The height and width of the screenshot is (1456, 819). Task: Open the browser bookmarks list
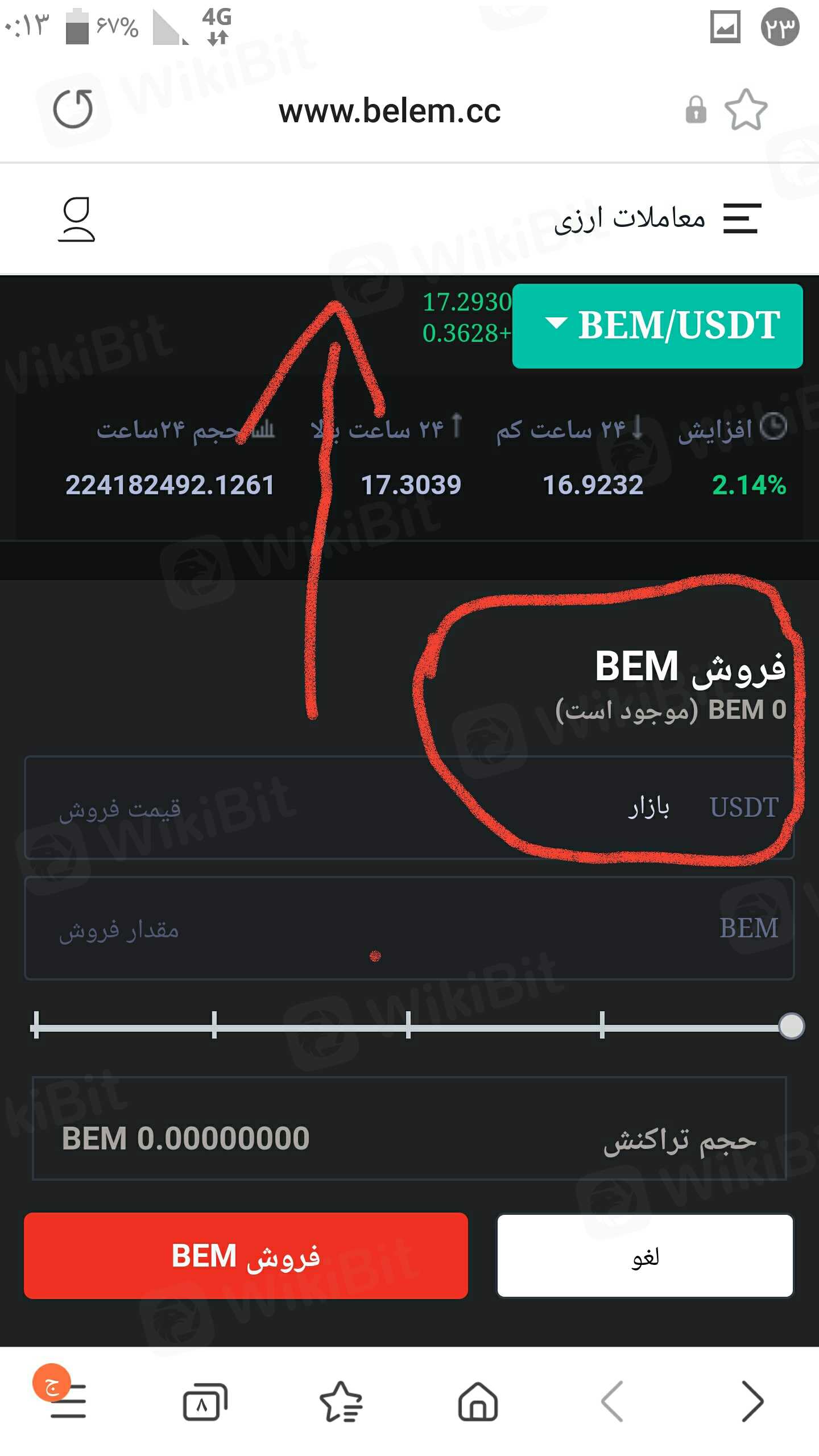tap(341, 1402)
